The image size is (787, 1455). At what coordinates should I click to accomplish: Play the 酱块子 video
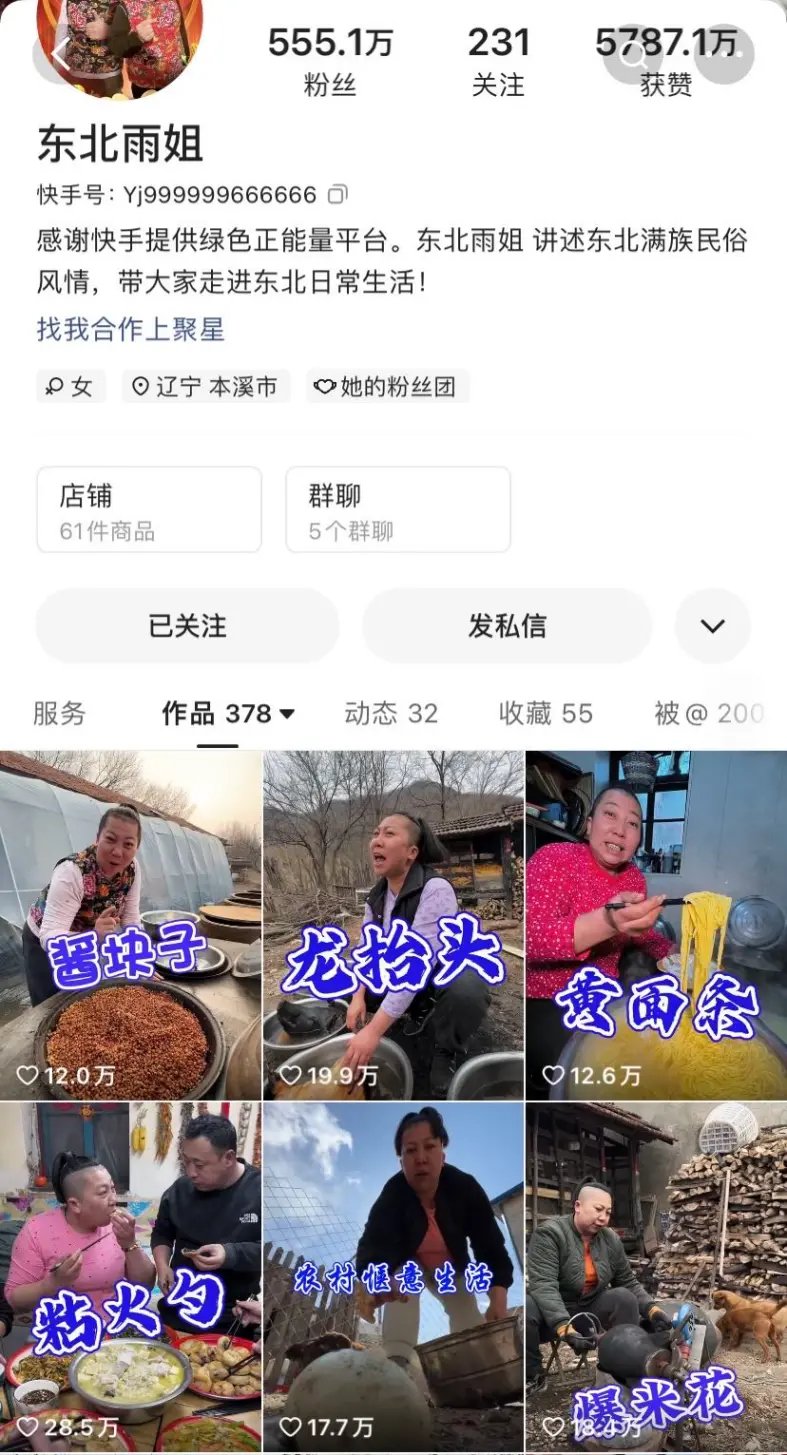click(130, 925)
